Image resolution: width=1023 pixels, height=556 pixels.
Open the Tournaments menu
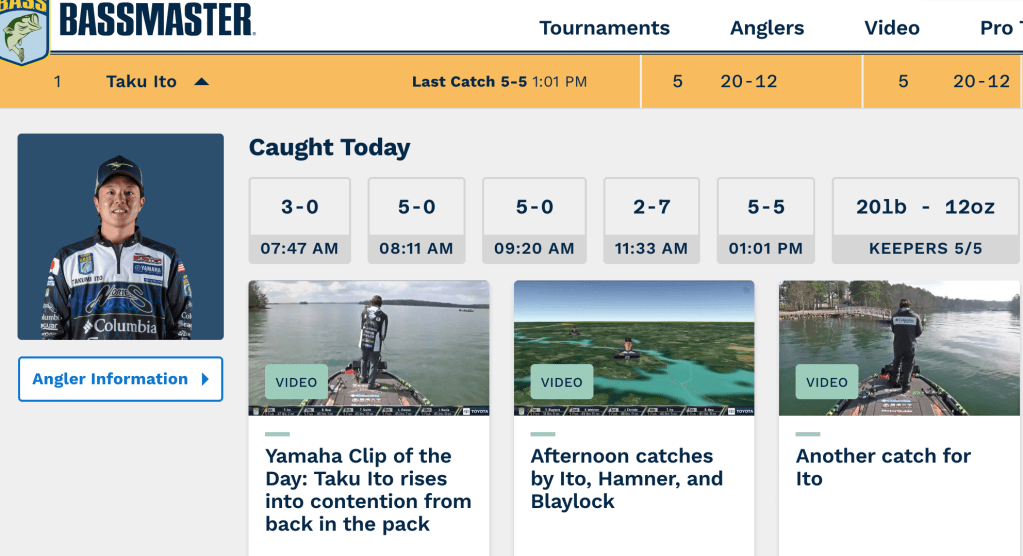[x=604, y=28]
